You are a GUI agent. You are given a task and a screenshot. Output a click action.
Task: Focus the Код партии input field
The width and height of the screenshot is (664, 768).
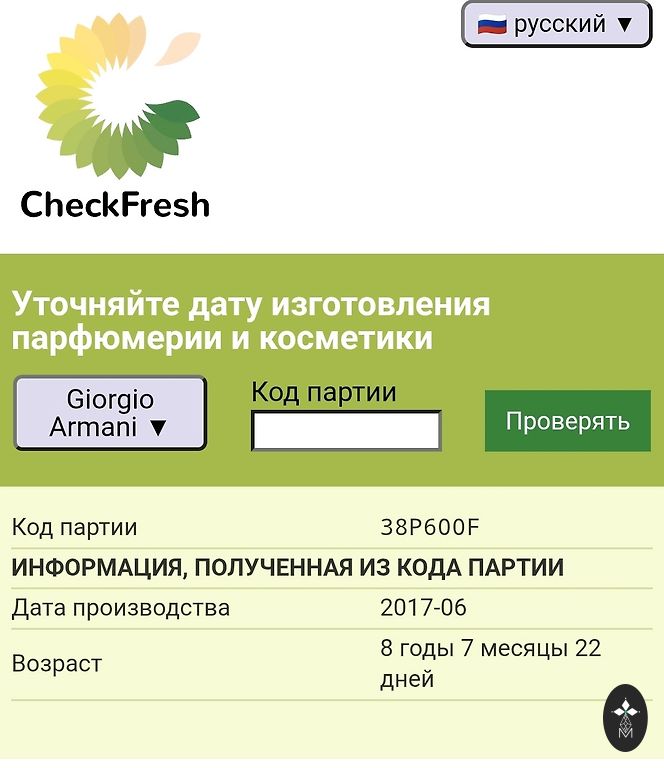(346, 431)
